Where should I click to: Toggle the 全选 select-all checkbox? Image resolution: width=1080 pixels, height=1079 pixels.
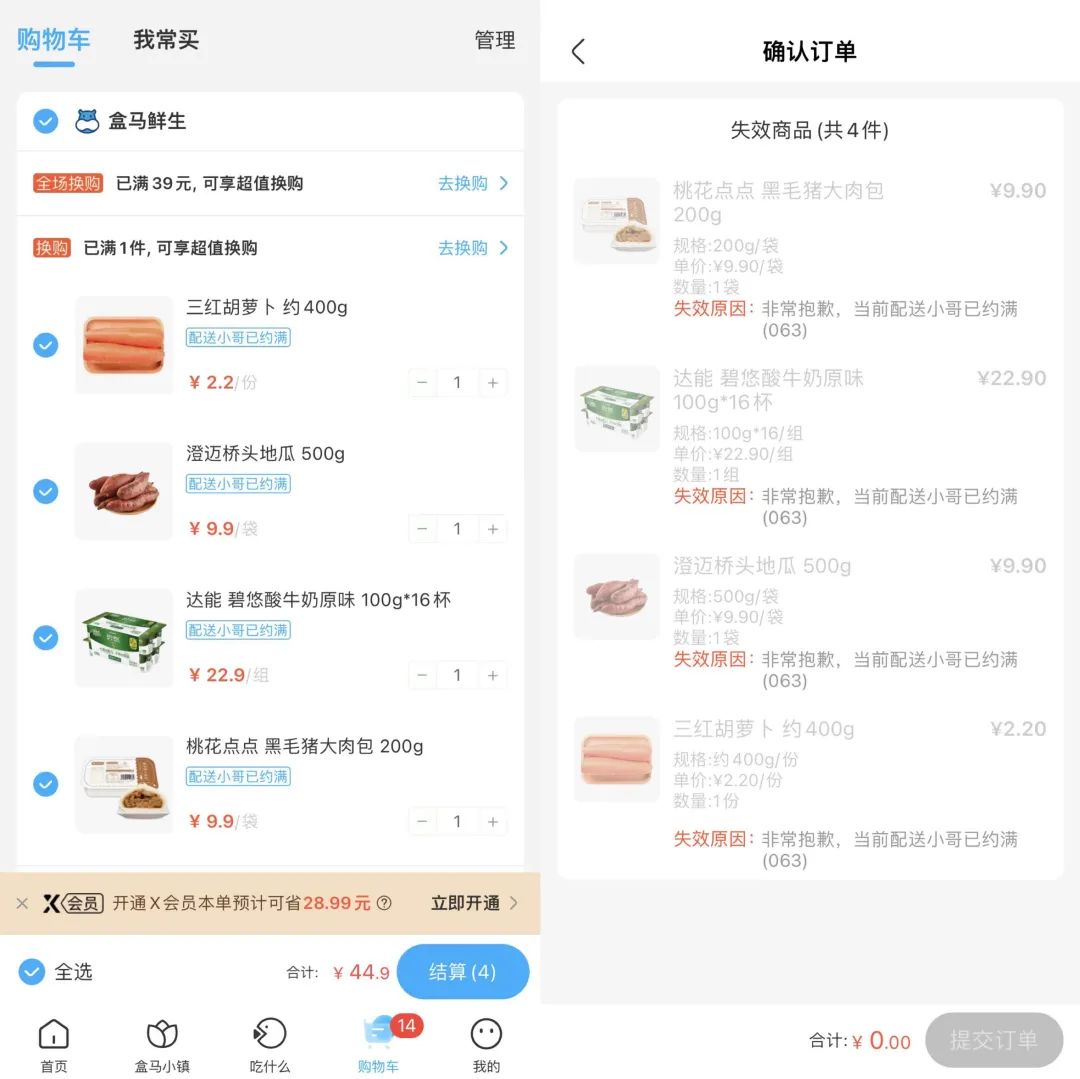[x=32, y=972]
